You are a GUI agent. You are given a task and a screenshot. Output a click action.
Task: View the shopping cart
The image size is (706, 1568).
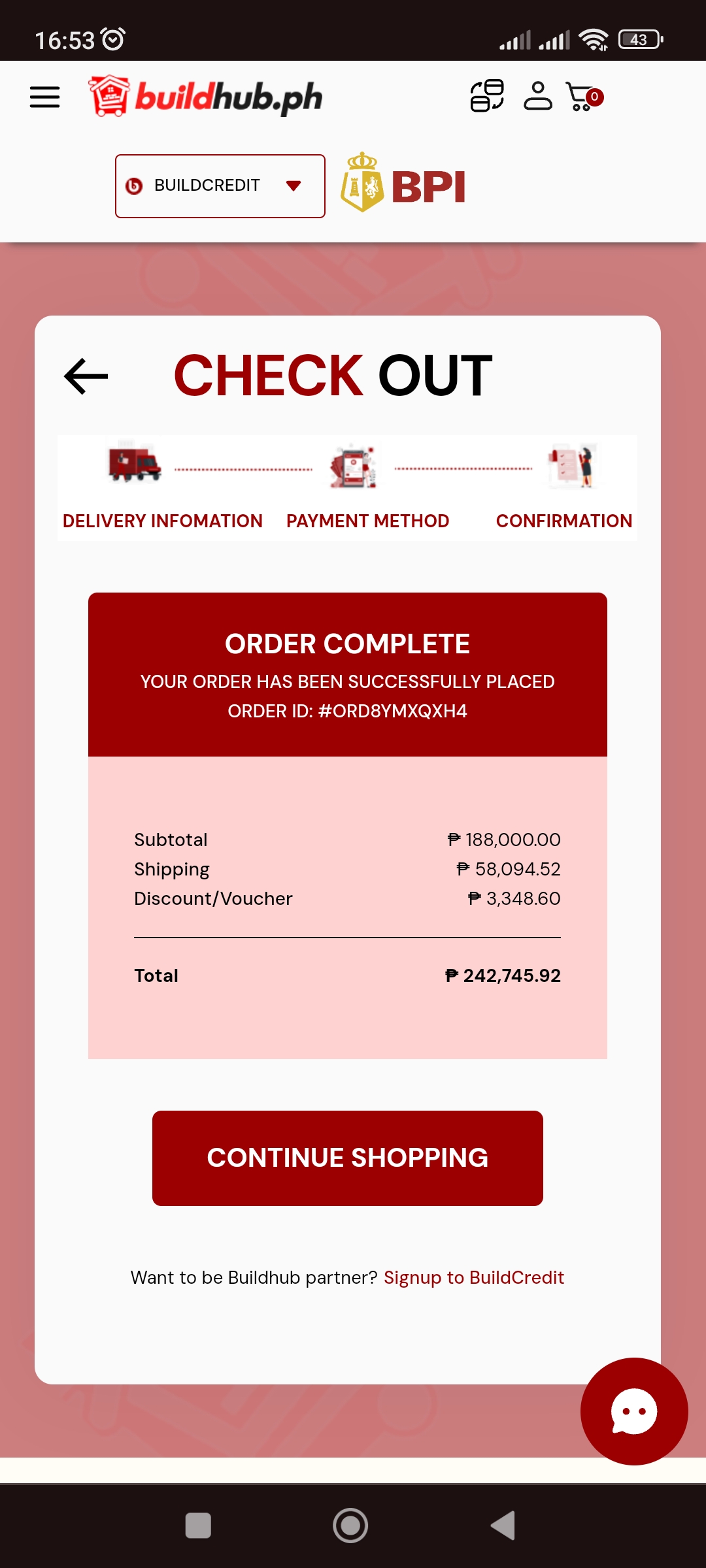(583, 97)
